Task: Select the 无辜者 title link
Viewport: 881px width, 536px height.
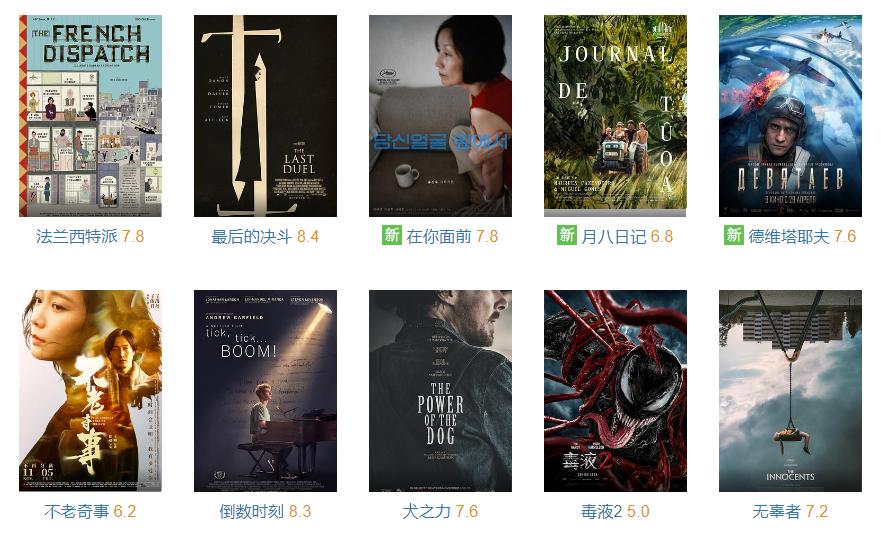Action: 776,512
